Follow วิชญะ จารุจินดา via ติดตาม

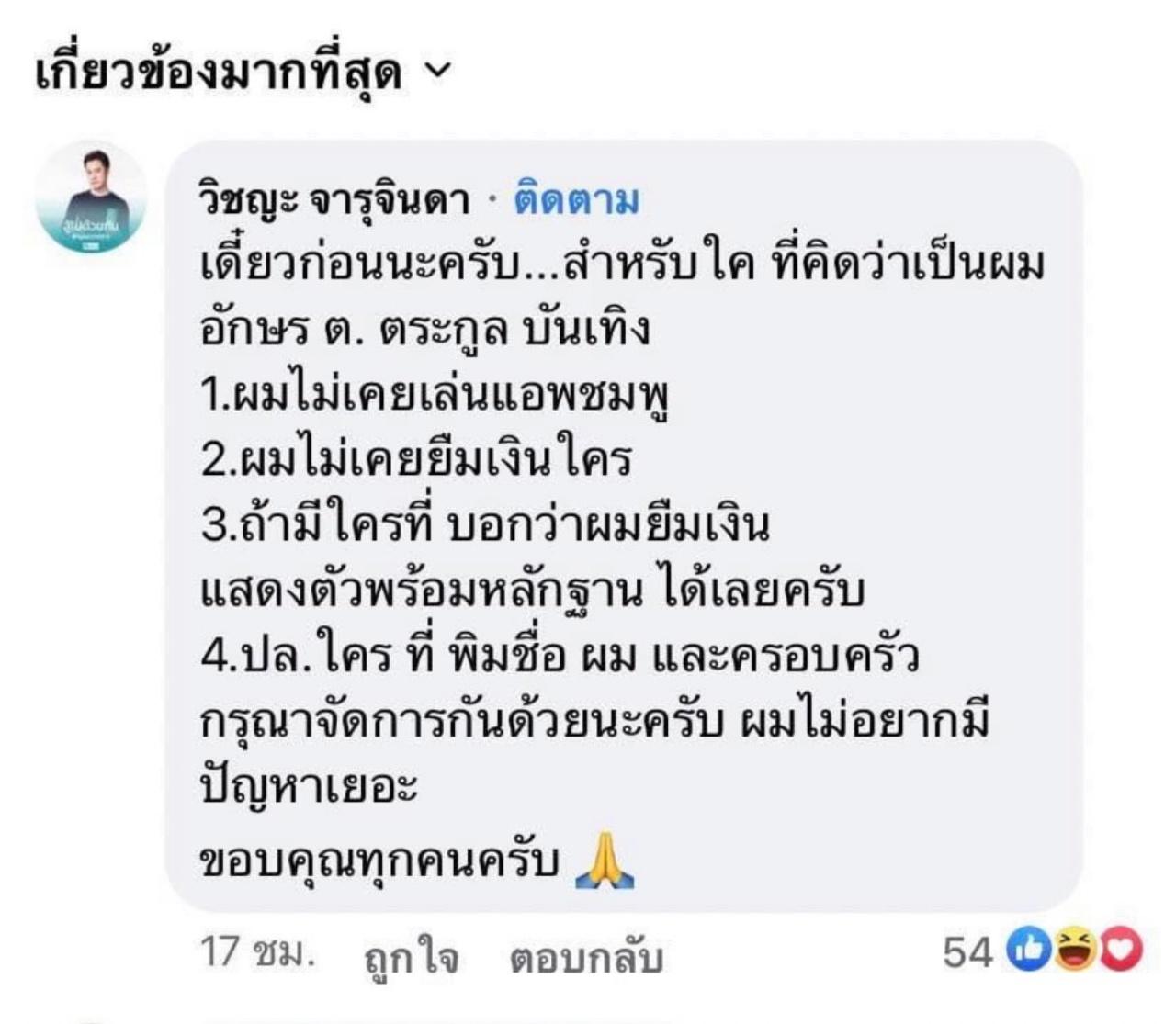point(575,200)
